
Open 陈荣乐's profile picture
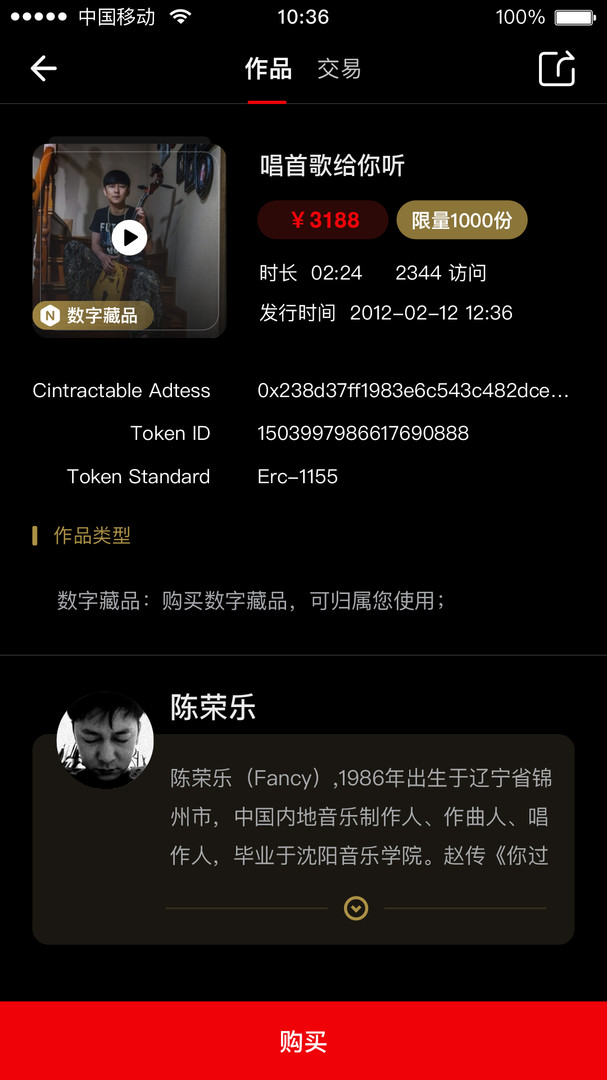105,740
